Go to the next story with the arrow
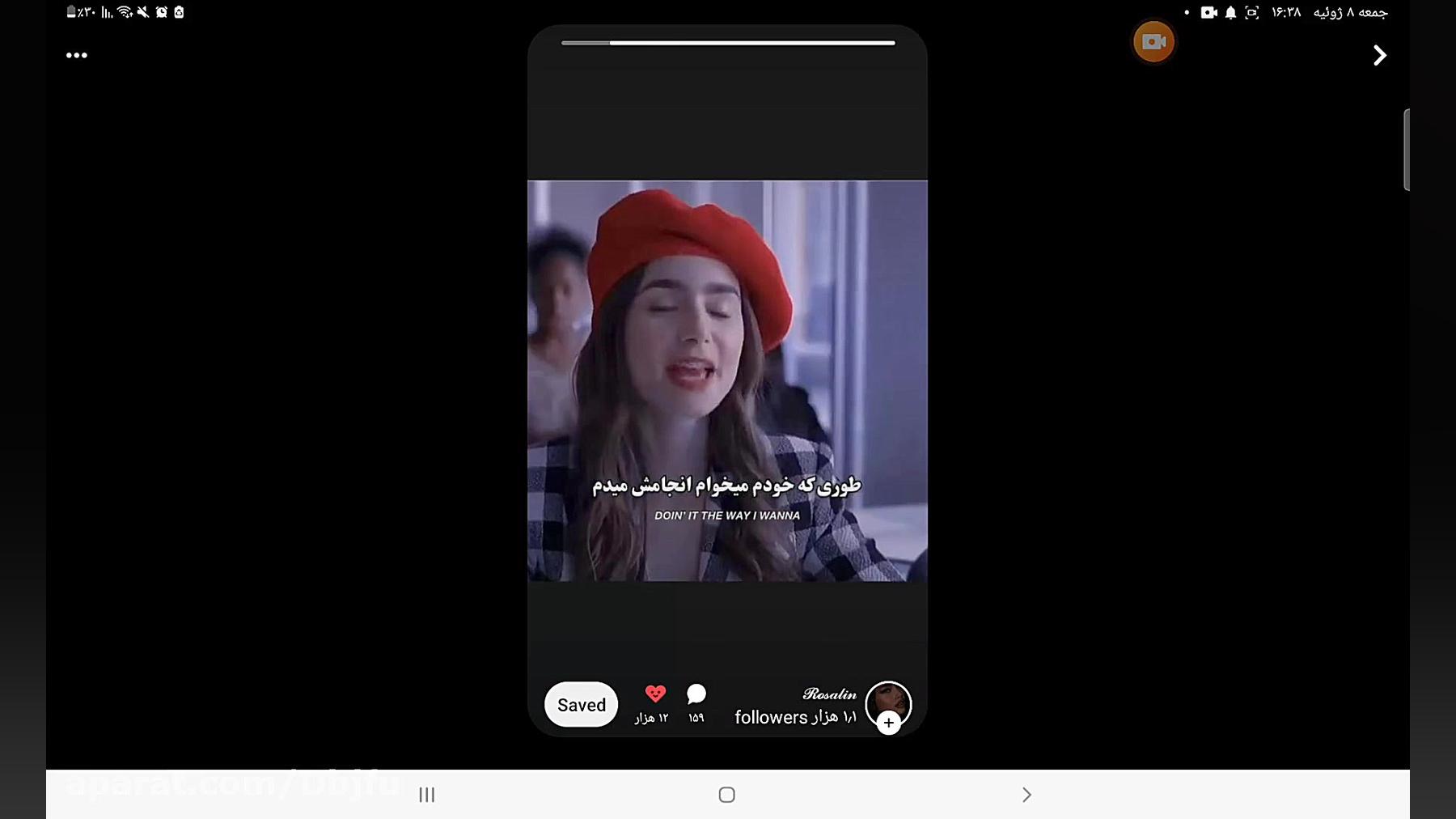1456x819 pixels. point(1380,55)
